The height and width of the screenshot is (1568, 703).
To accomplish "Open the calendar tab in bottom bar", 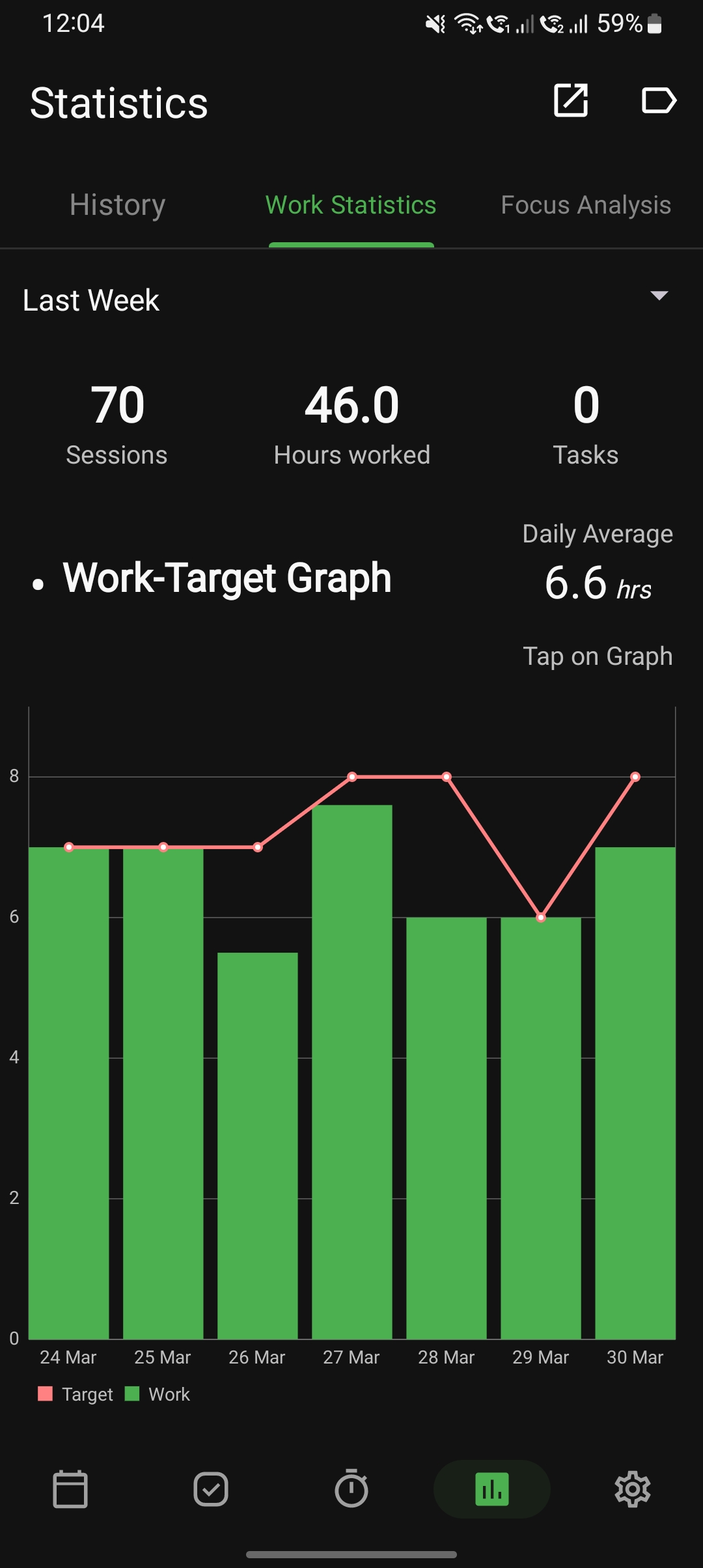I will pyautogui.click(x=70, y=1489).
